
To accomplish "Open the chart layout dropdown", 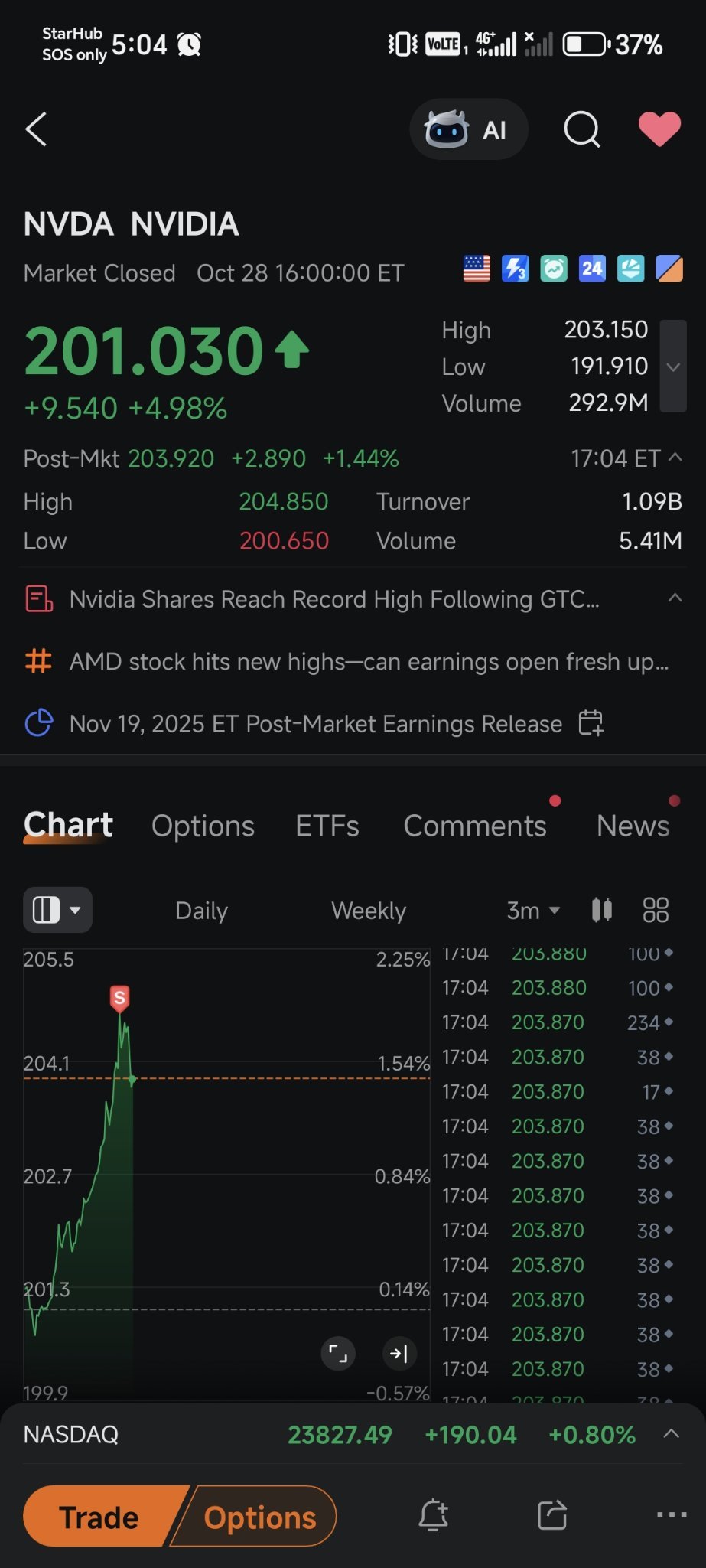I will pos(57,910).
